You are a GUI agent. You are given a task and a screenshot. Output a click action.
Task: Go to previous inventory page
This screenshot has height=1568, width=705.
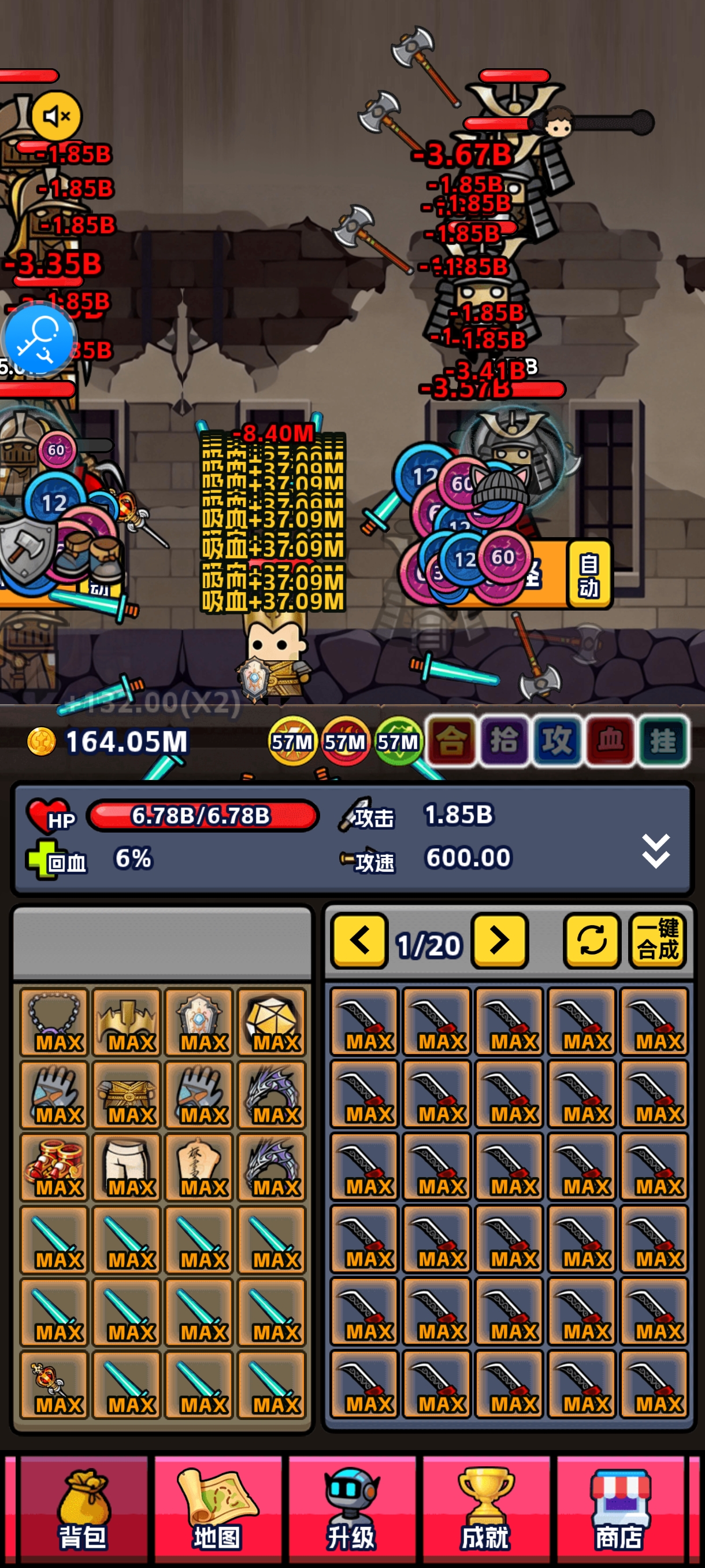coord(359,941)
